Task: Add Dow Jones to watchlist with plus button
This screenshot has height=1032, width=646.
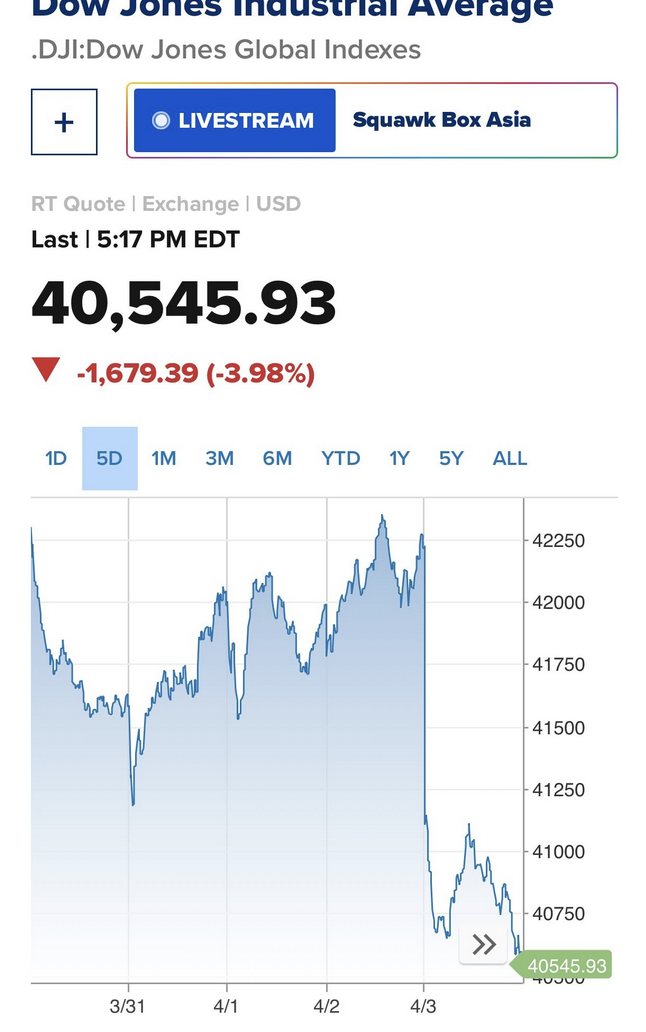Action: click(x=64, y=122)
